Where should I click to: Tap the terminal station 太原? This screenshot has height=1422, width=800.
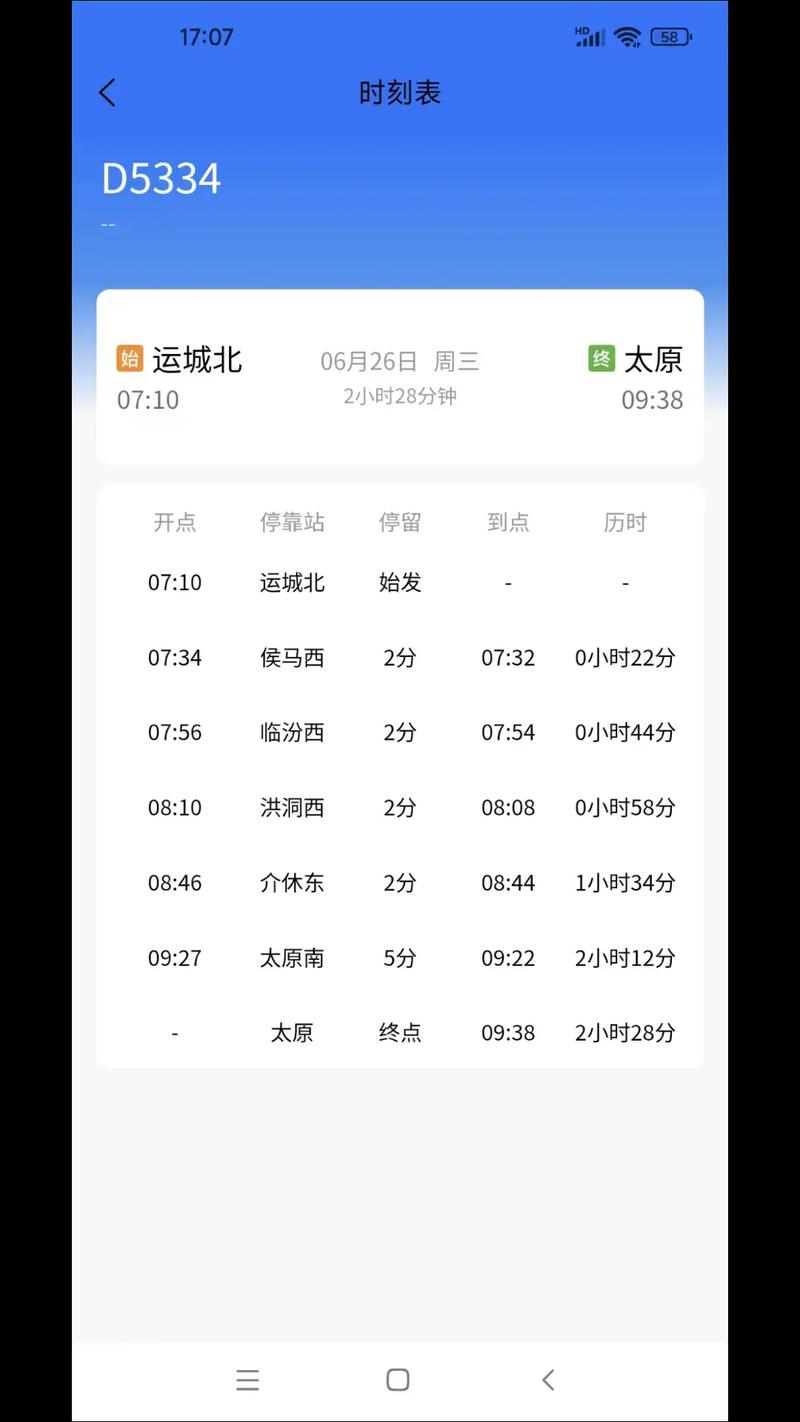pyautogui.click(x=656, y=360)
